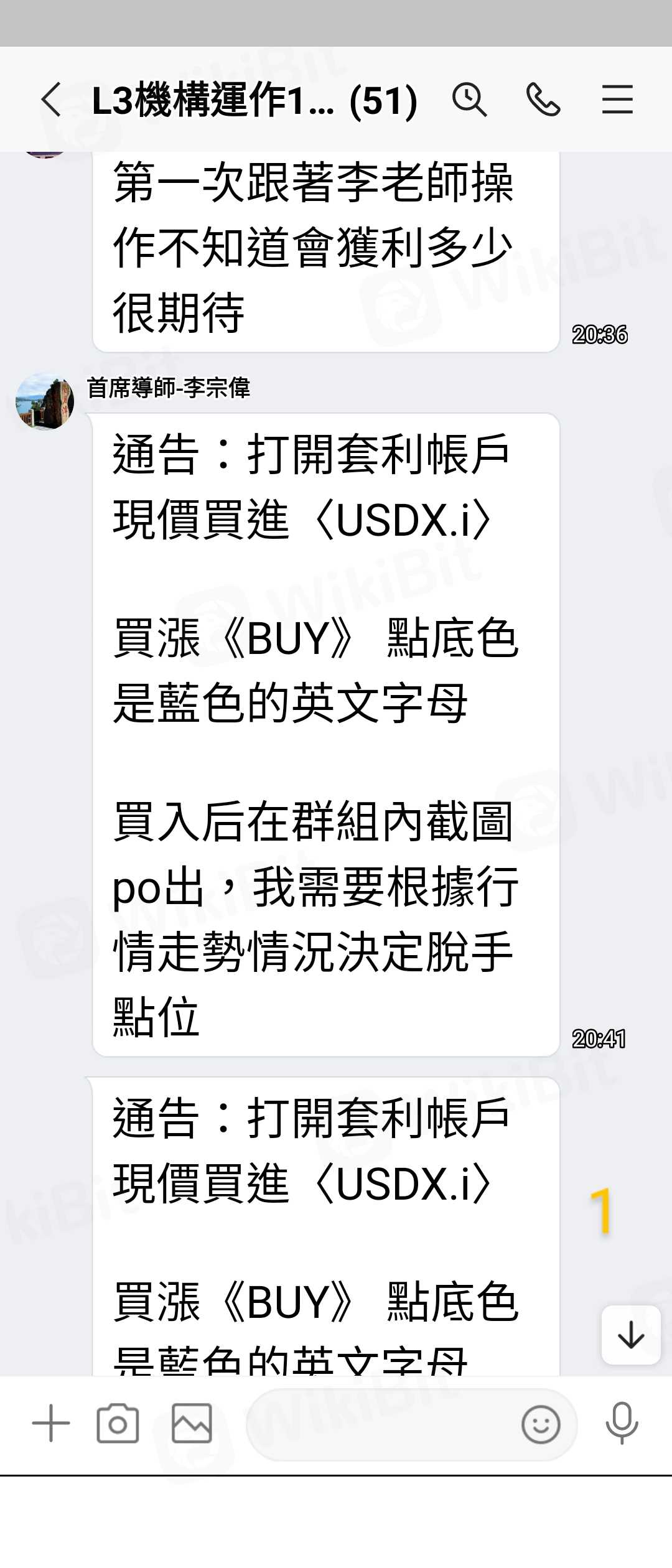
Task: Open 首席導師-李宗偉's profile picture
Action: [x=45, y=401]
